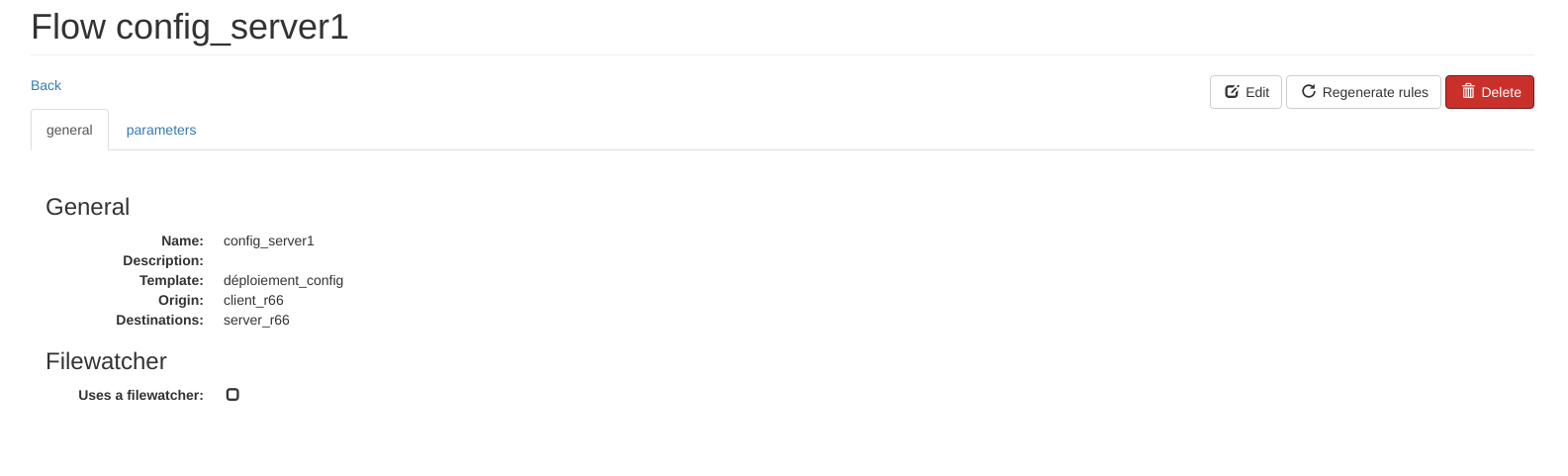1568x476 pixels.
Task: Tap the Uses a filewatcher checkbox
Action: [232, 394]
